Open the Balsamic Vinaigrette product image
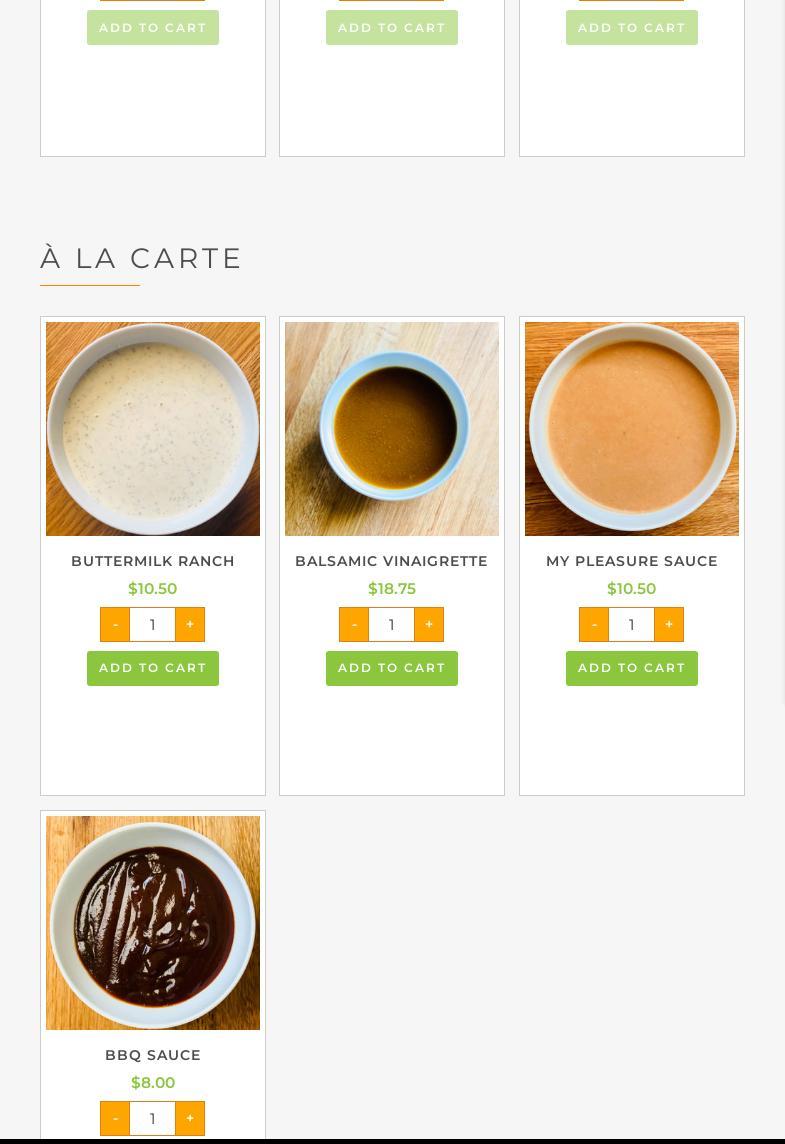 click(x=391, y=428)
